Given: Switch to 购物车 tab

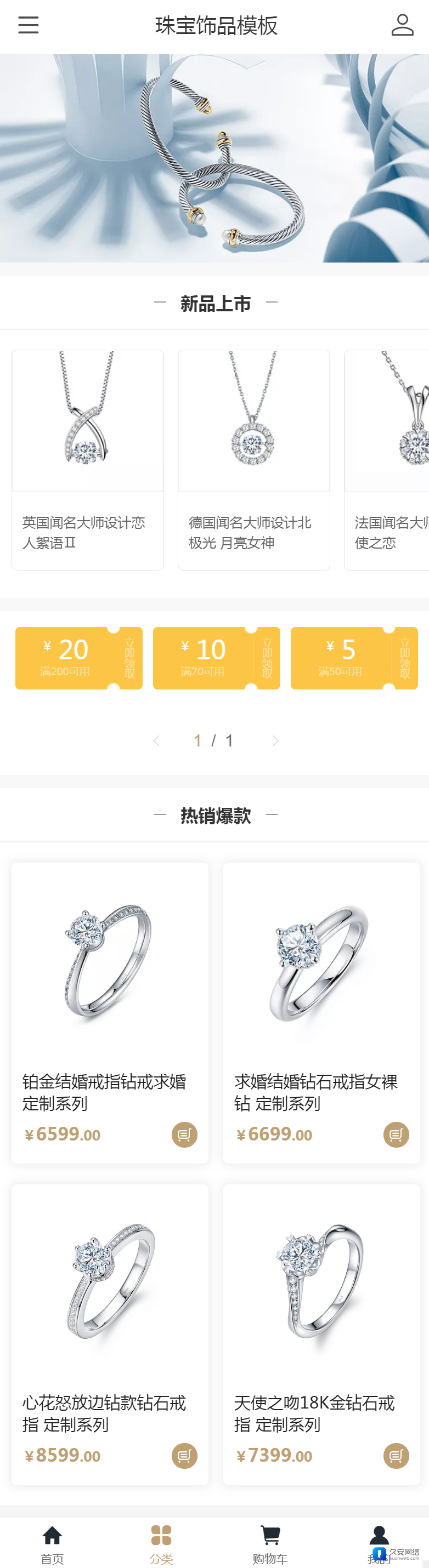Looking at the screenshot, I should point(270,1544).
